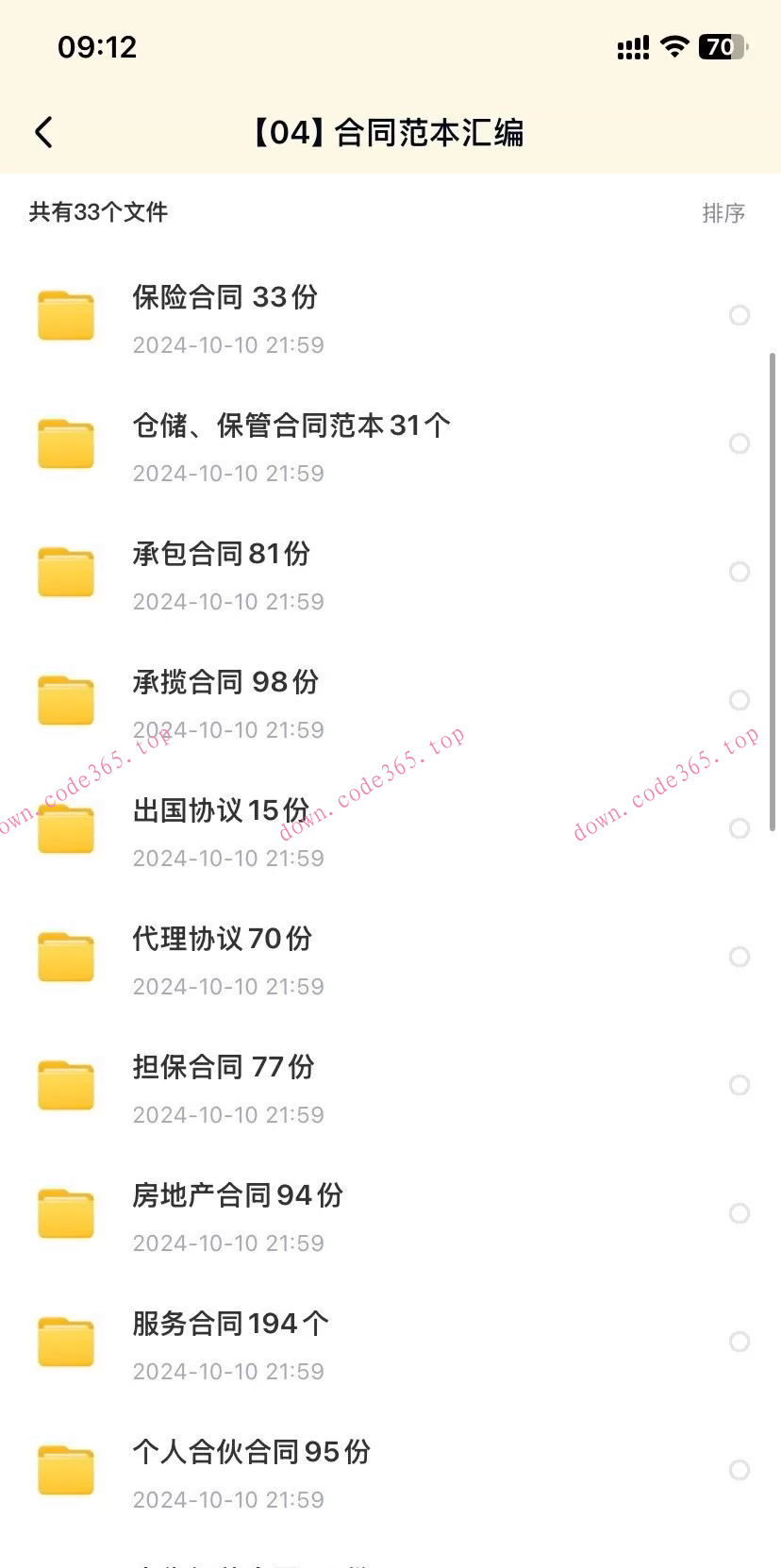Select the circle beside 服务合同 194个
The image size is (781, 1568).
point(739,1342)
